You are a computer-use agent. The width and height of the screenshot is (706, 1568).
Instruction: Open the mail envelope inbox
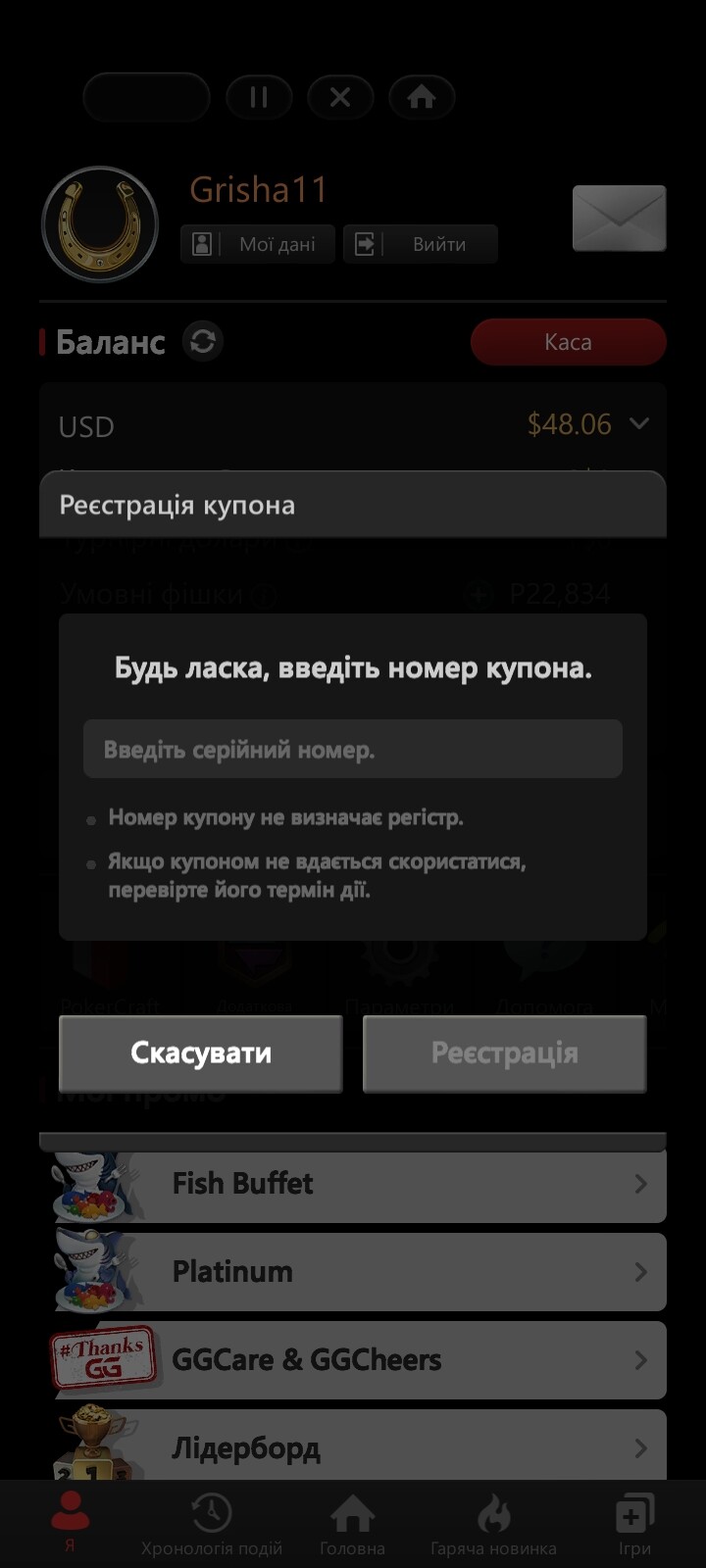coord(620,218)
